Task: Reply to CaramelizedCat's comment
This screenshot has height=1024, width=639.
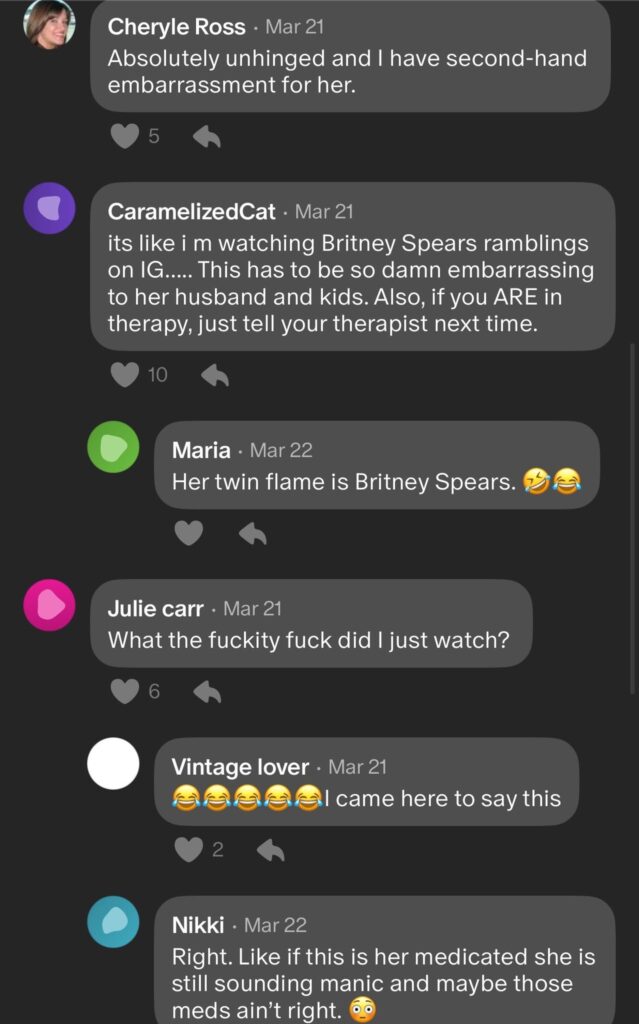Action: 215,375
